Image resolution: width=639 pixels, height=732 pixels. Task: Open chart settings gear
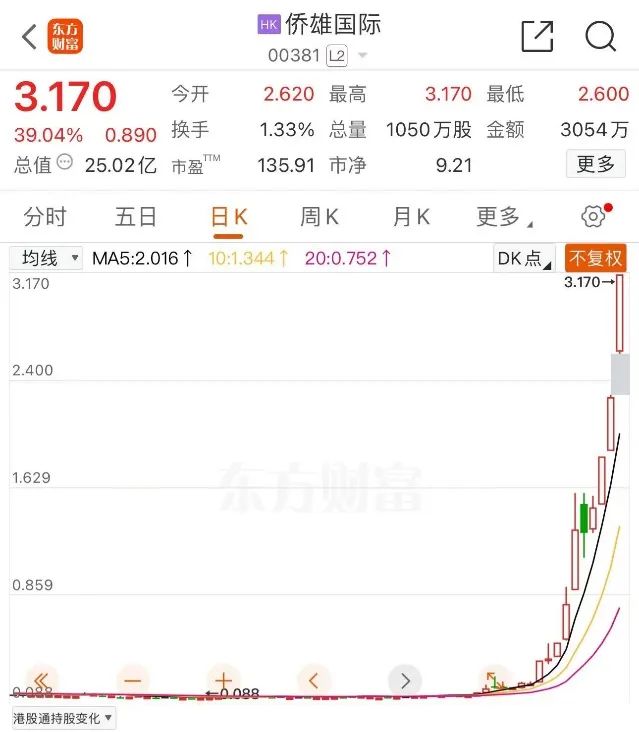pyautogui.click(x=593, y=216)
